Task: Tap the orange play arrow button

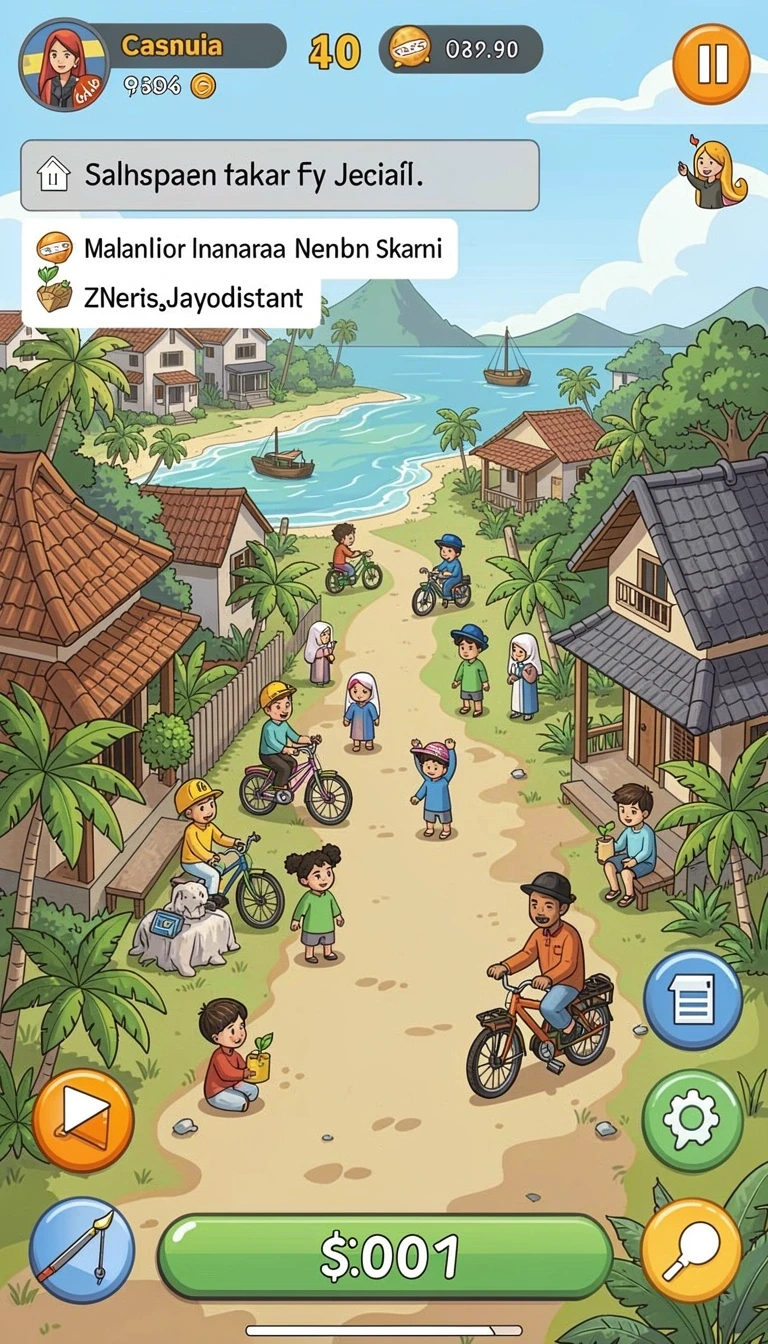Action: point(83,1120)
